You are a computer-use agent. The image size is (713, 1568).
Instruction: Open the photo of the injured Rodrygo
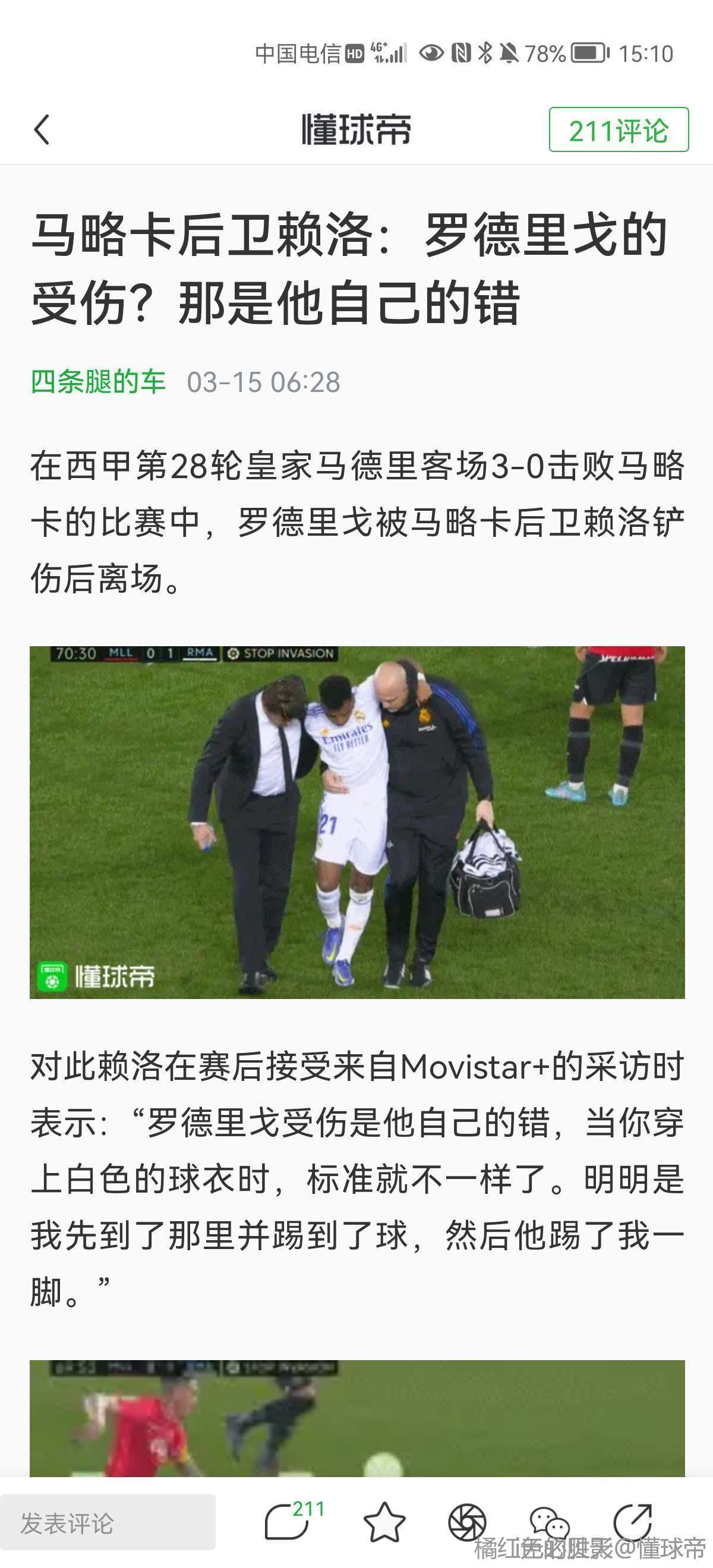[x=357, y=823]
